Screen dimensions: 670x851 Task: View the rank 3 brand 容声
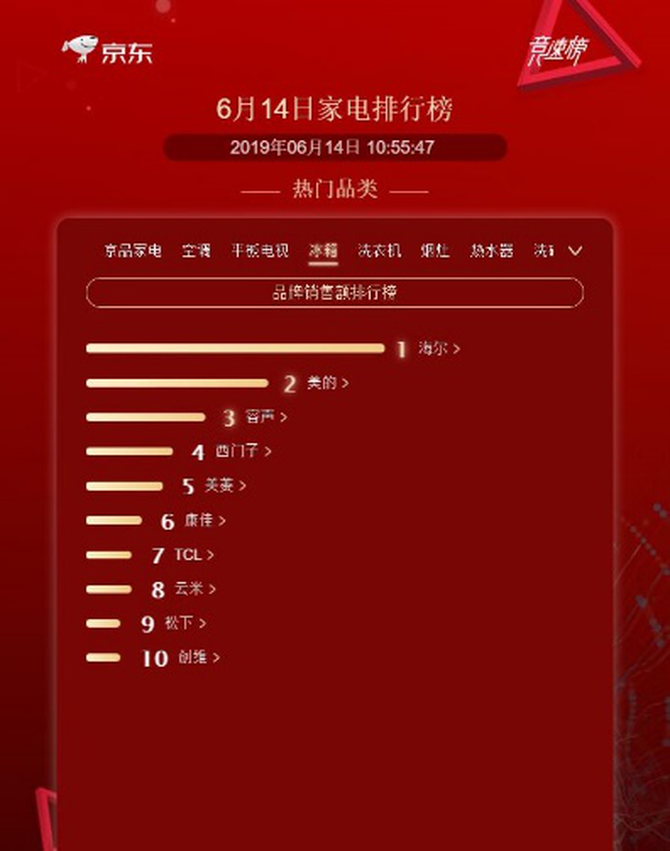[x=266, y=417]
